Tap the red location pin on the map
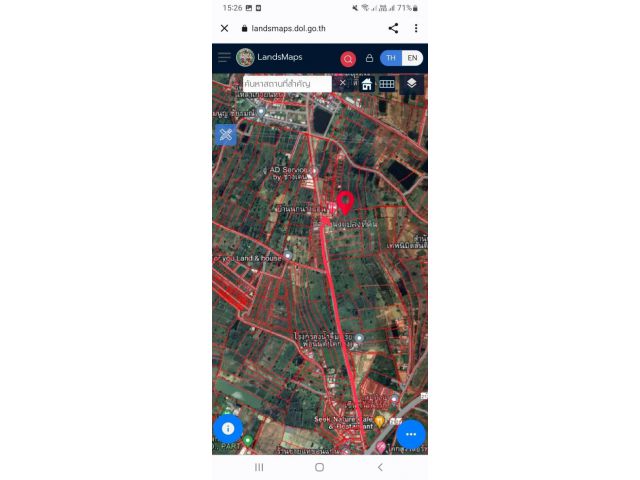Viewport: 640px width, 480px height. click(x=345, y=202)
